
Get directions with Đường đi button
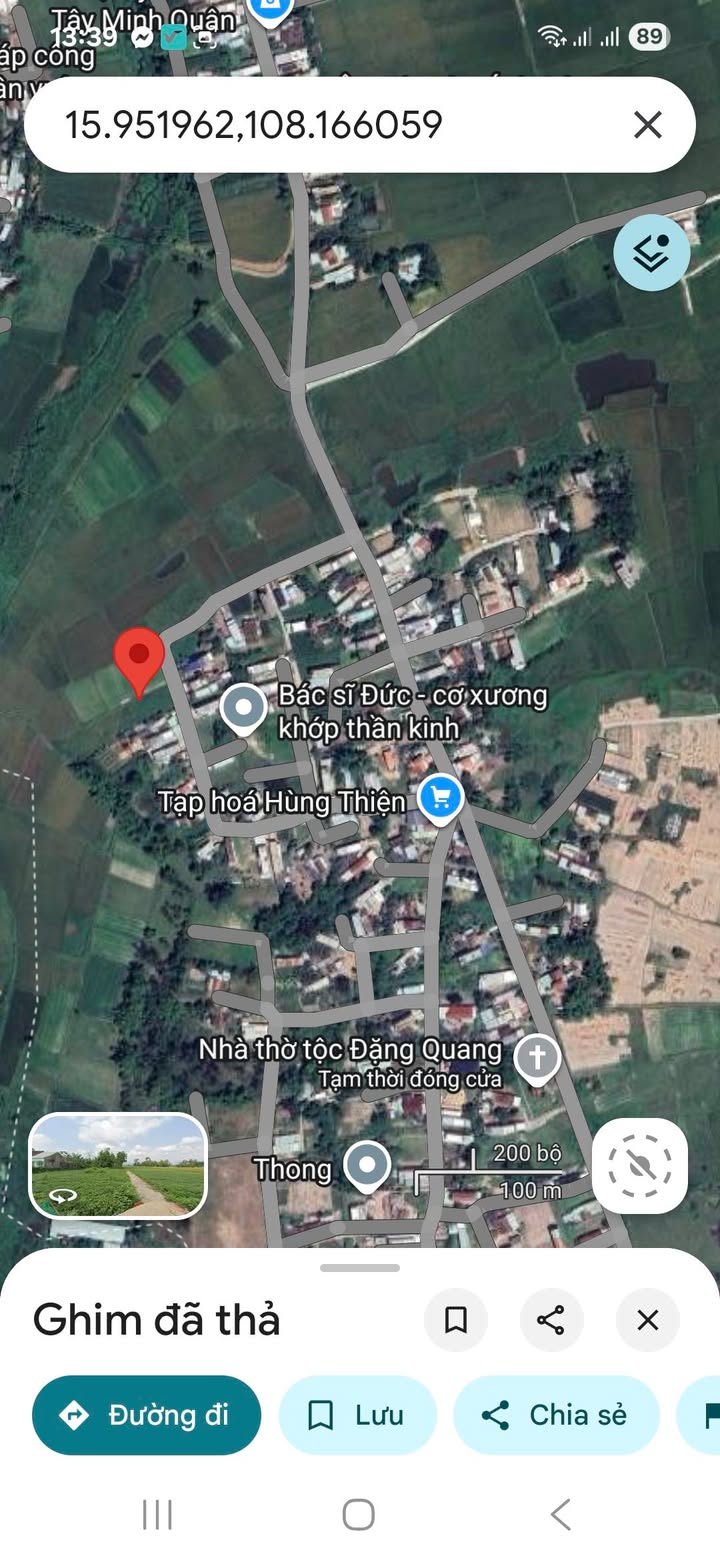(x=147, y=1415)
